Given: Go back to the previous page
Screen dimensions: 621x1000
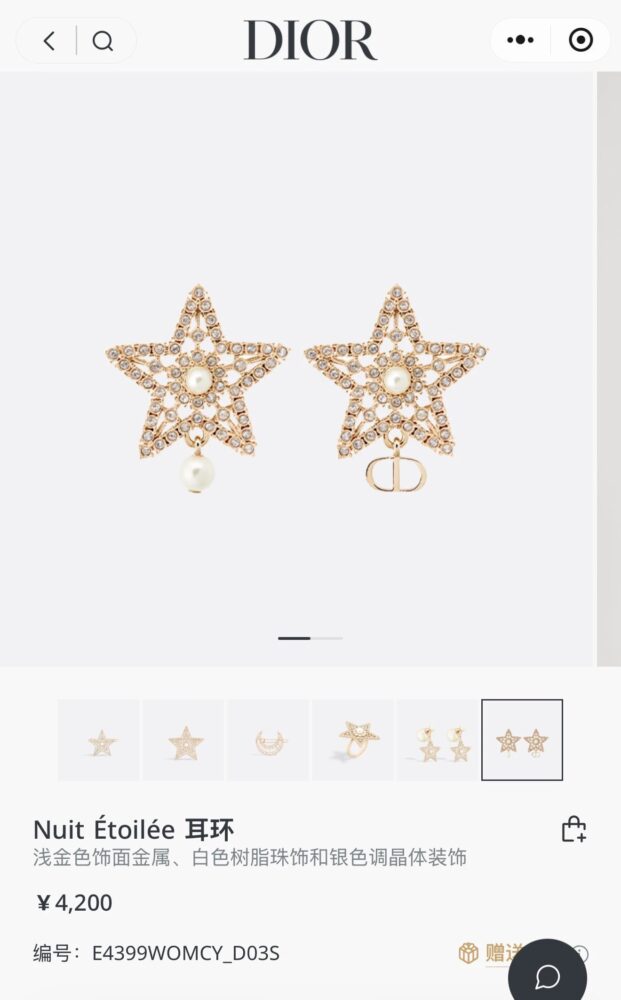Looking at the screenshot, I should (49, 41).
